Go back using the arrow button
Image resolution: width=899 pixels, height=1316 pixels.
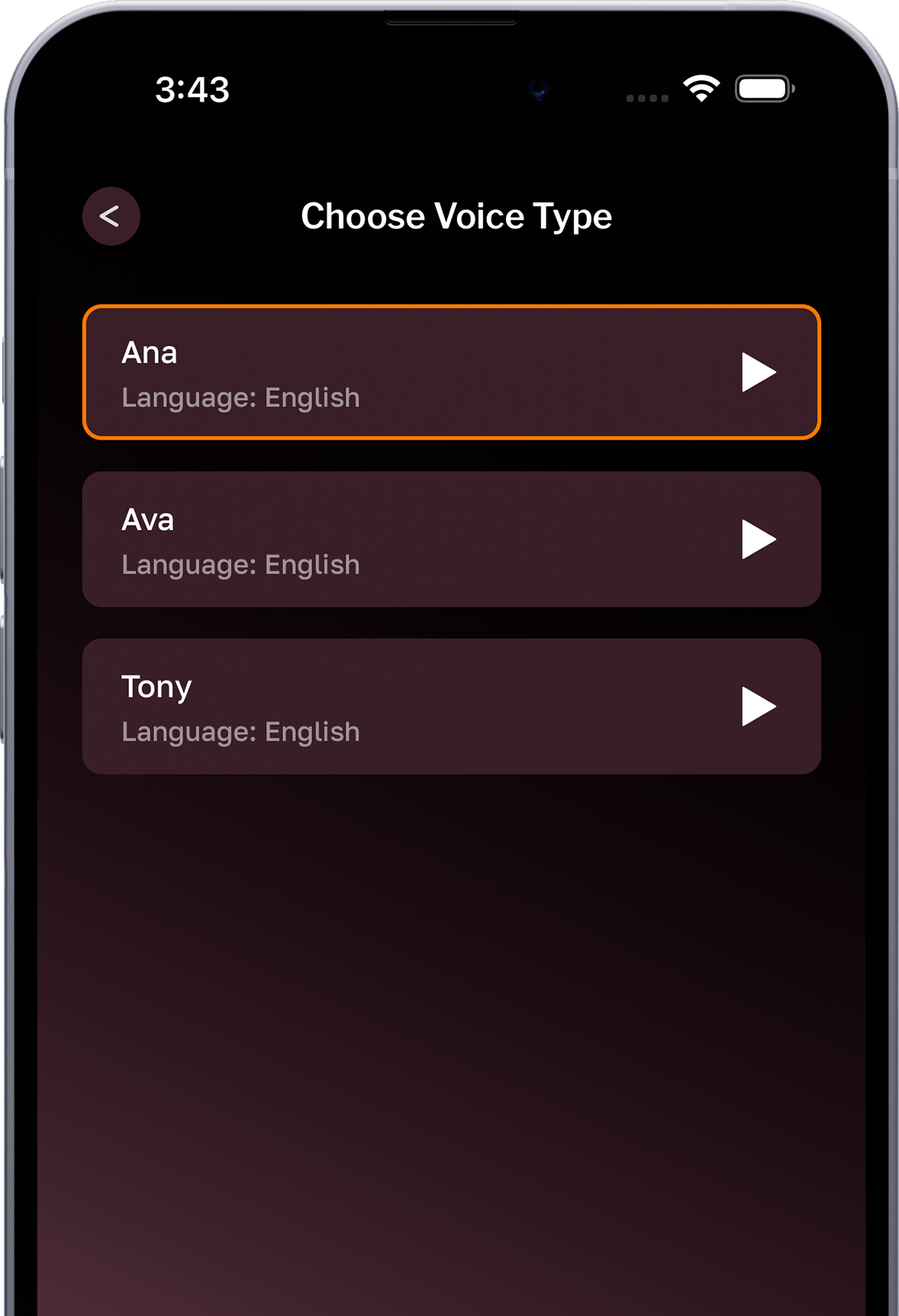pyautogui.click(x=111, y=216)
